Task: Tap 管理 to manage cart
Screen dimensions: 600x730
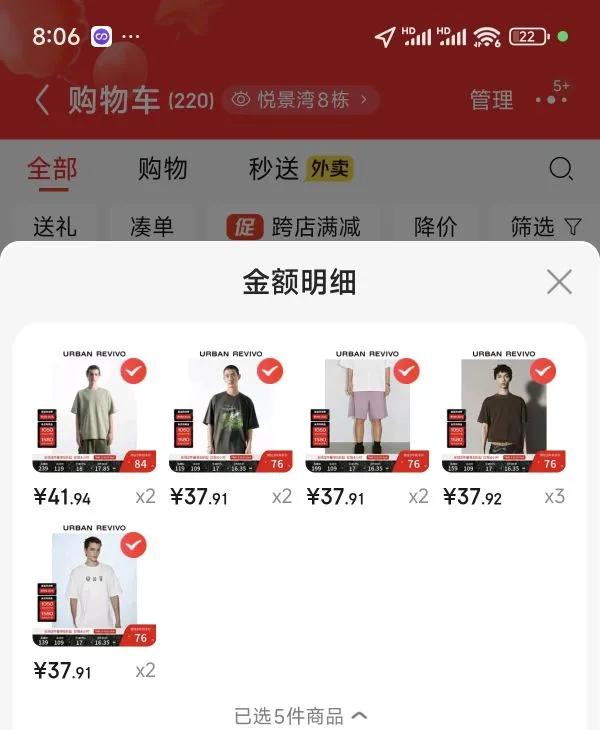Action: (x=492, y=100)
